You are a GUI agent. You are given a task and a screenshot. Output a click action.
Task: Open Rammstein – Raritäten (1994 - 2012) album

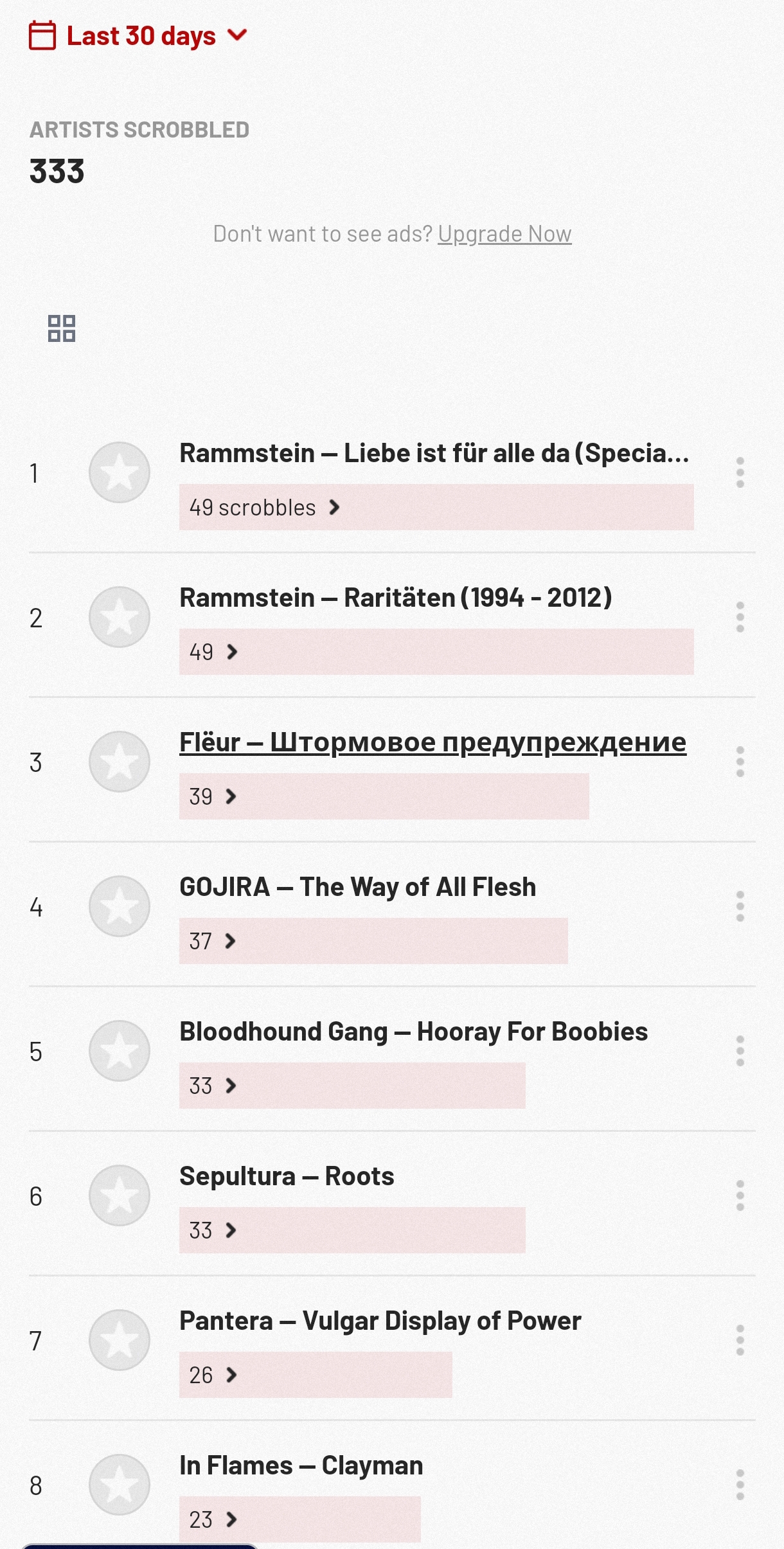(396, 598)
